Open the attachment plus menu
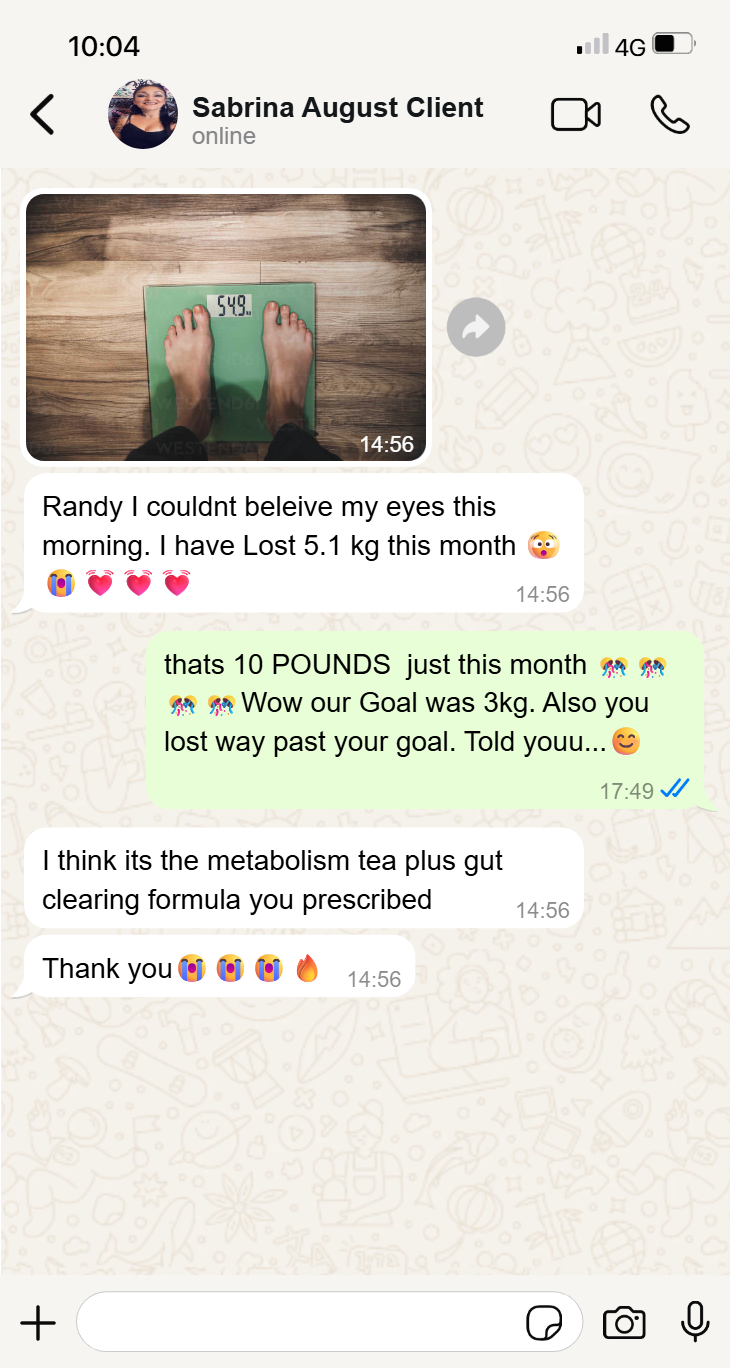The image size is (730, 1368). click(x=38, y=1323)
